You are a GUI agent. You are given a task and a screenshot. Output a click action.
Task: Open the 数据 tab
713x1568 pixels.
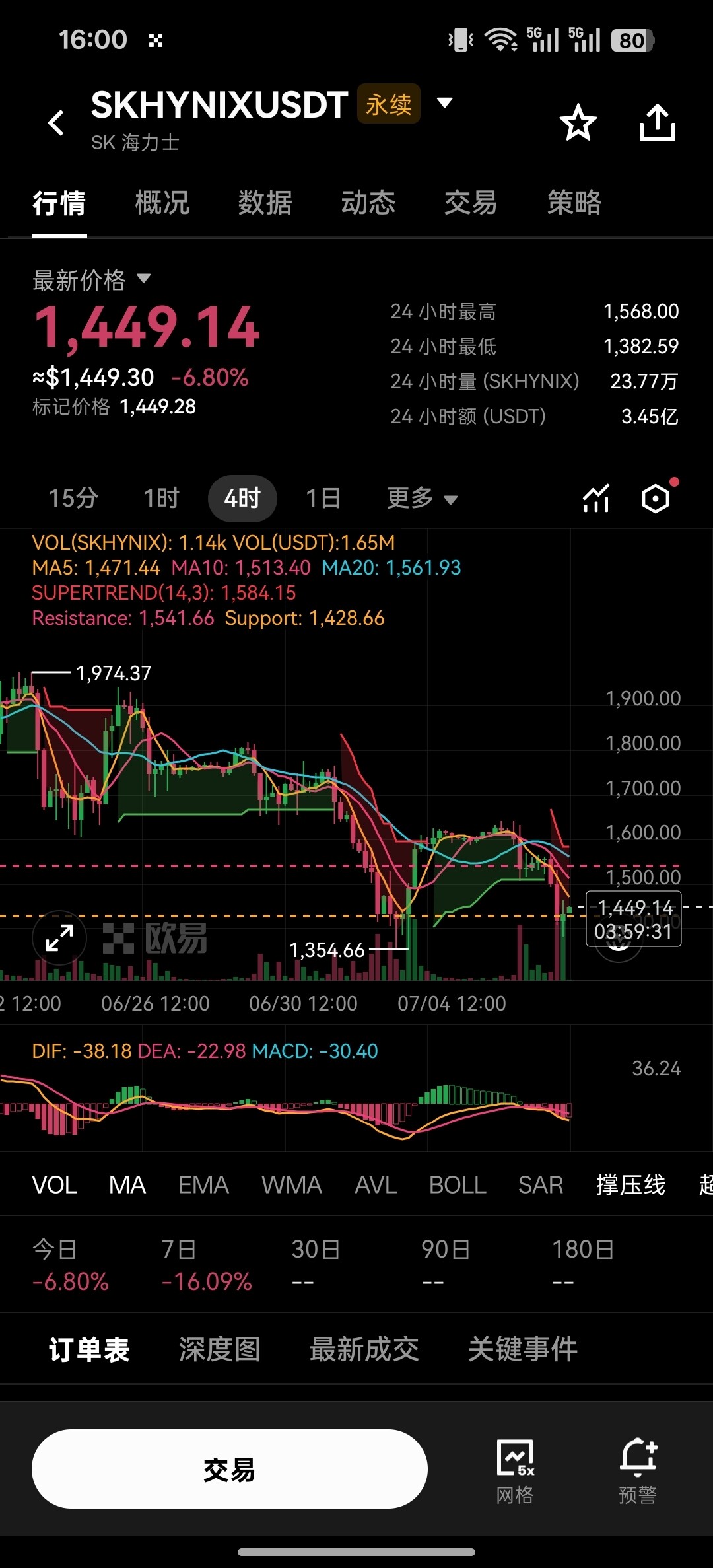265,203
